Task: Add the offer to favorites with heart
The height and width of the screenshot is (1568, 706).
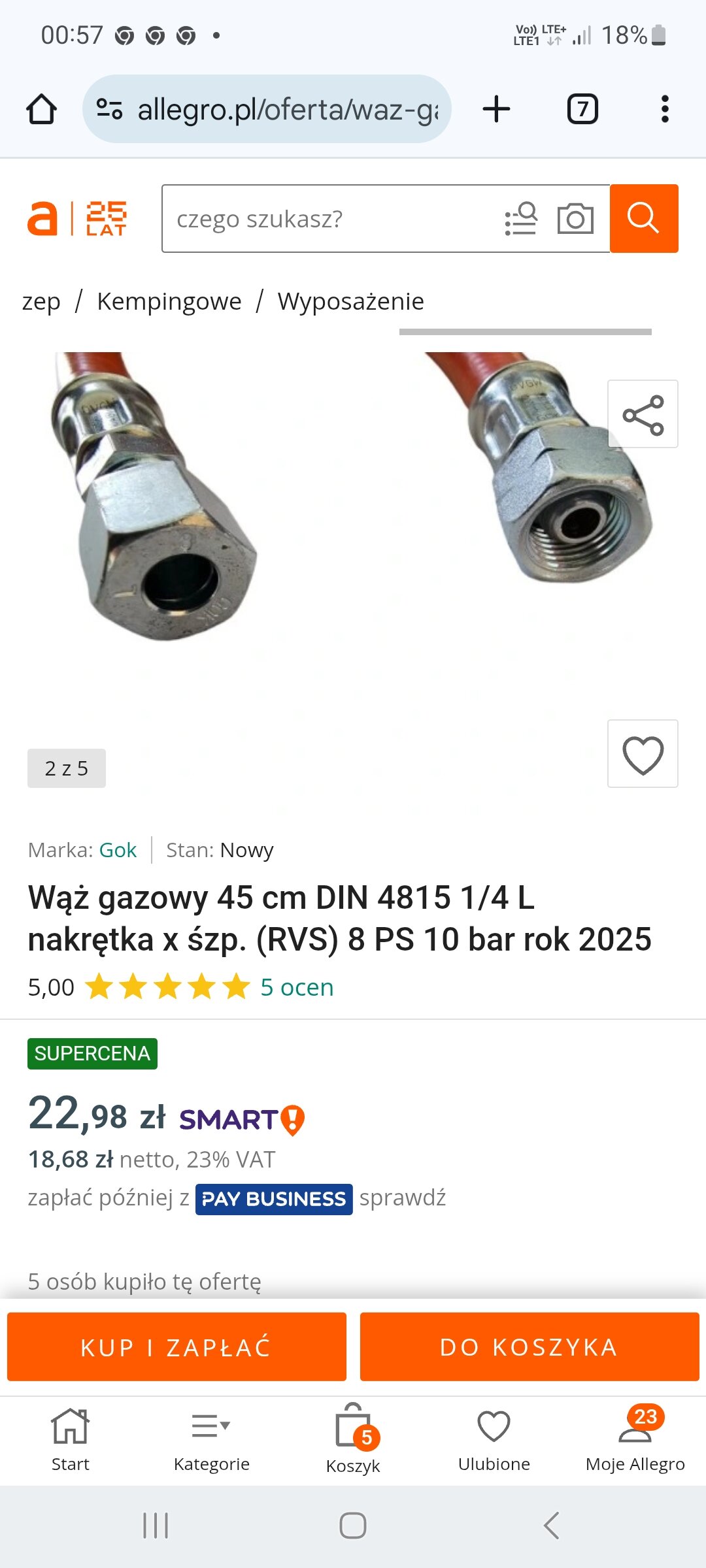Action: point(643,754)
